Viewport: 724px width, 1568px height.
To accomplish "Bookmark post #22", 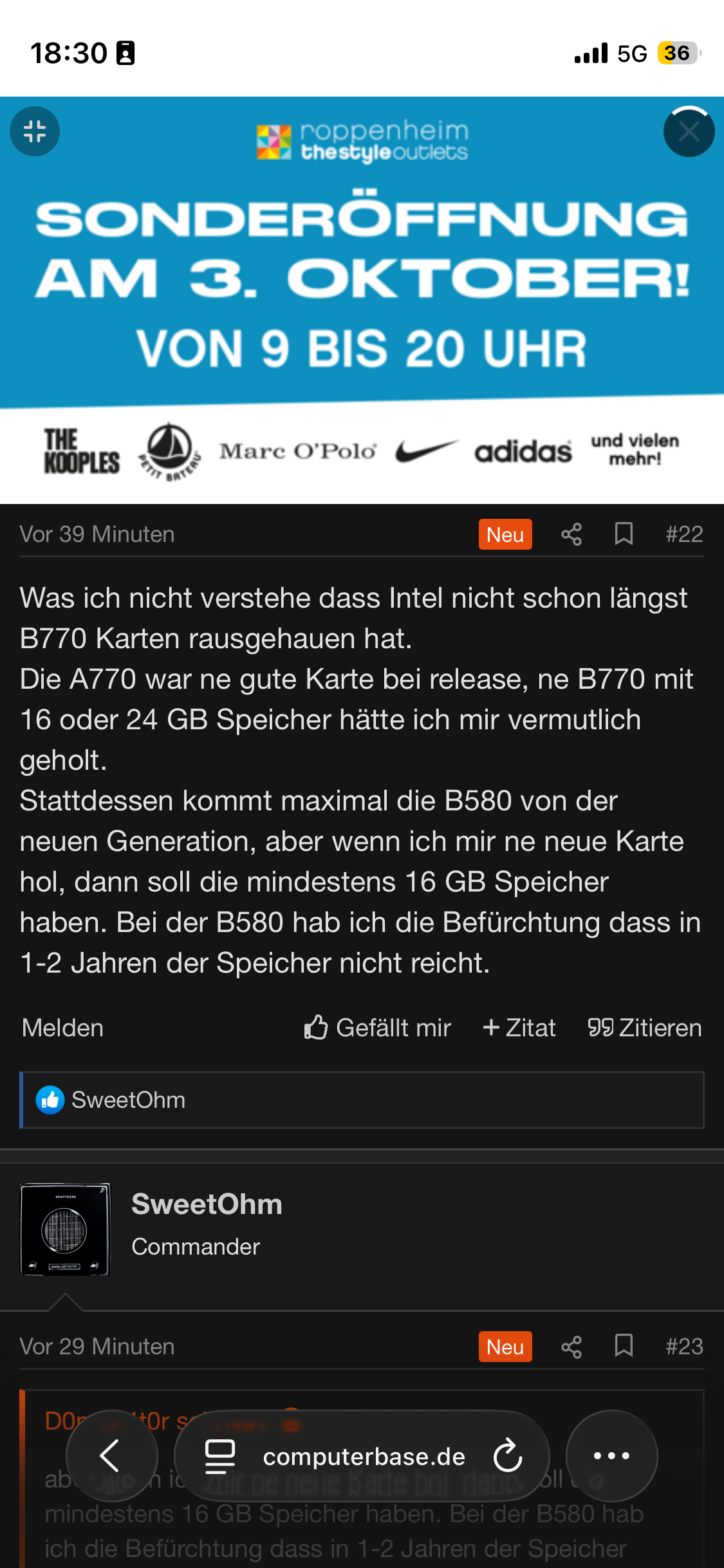I will pos(623,534).
